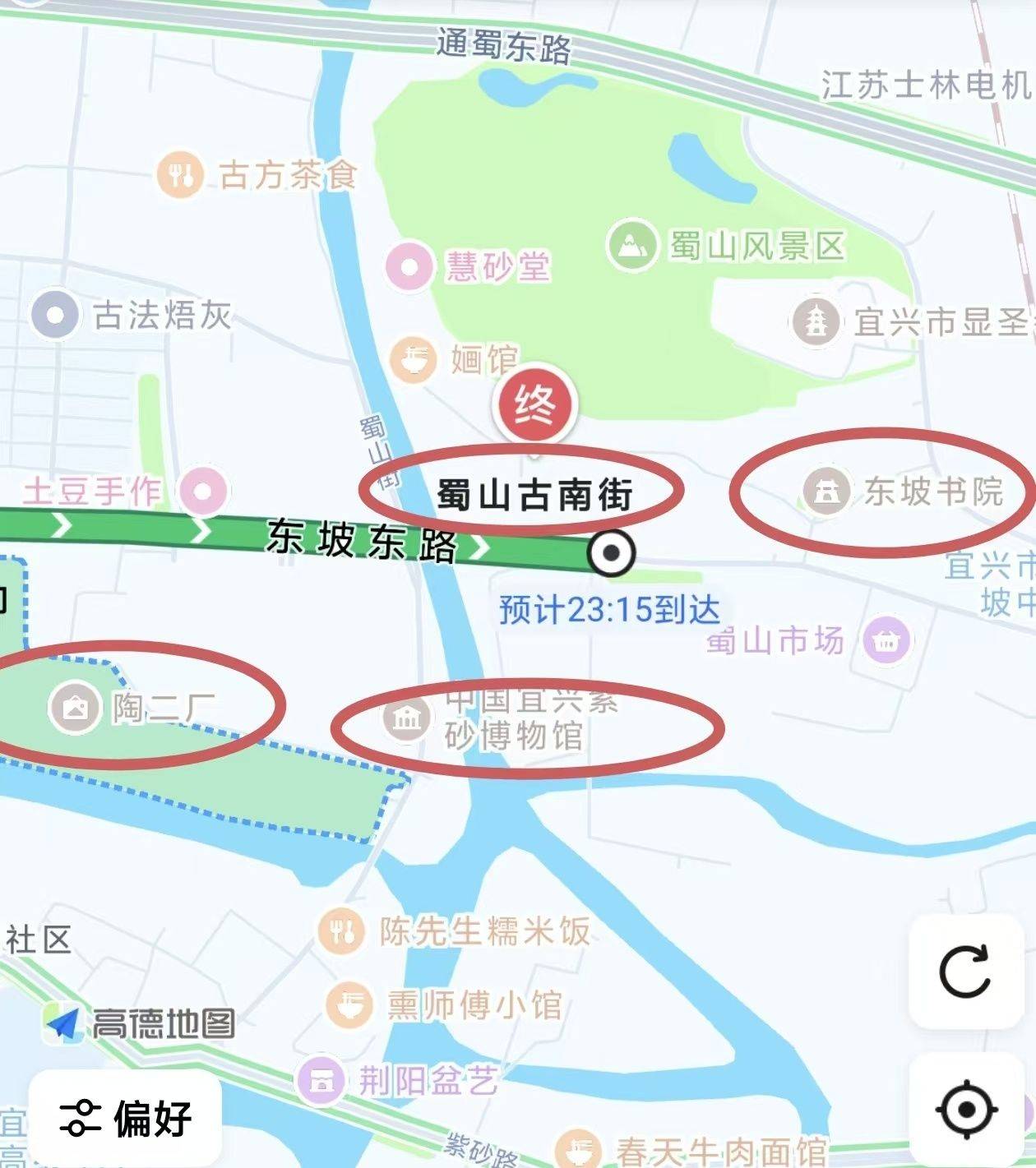Open the 陈先生糯米饭 restaurant marker

point(341,931)
